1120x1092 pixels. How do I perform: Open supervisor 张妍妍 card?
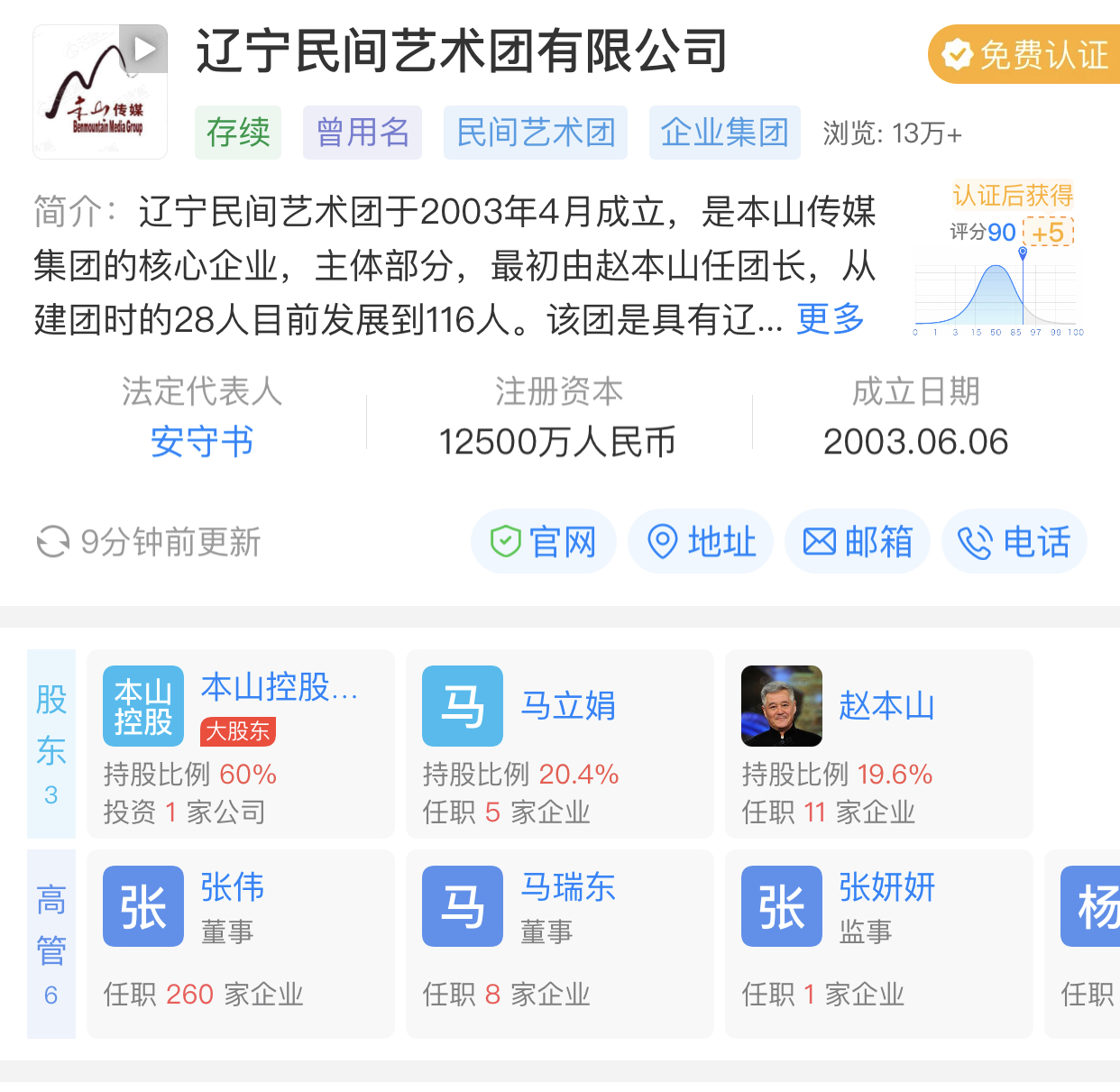click(x=878, y=944)
